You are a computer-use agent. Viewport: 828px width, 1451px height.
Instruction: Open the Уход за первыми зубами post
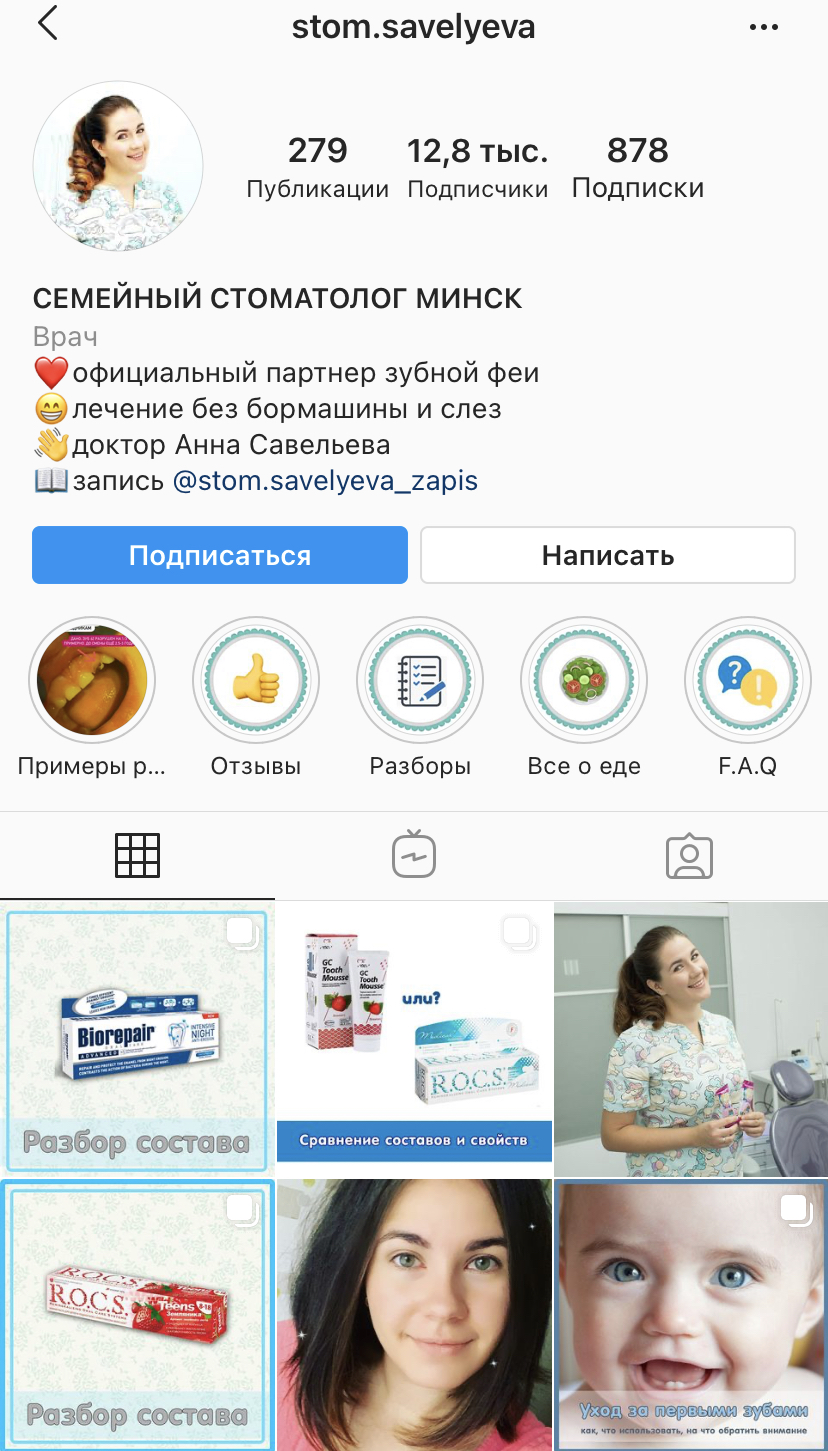point(691,1314)
